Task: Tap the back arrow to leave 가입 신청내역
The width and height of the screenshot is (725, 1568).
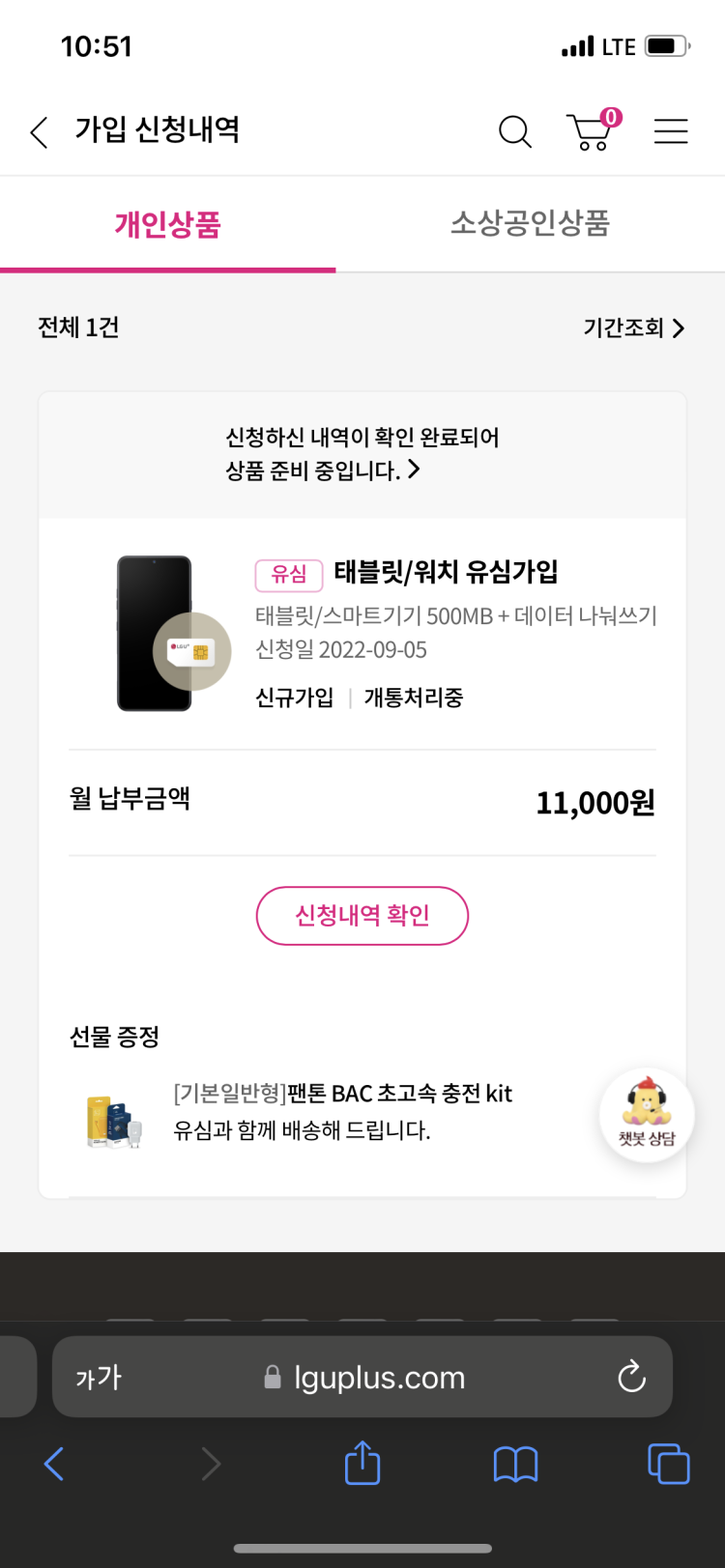Action: click(x=38, y=131)
